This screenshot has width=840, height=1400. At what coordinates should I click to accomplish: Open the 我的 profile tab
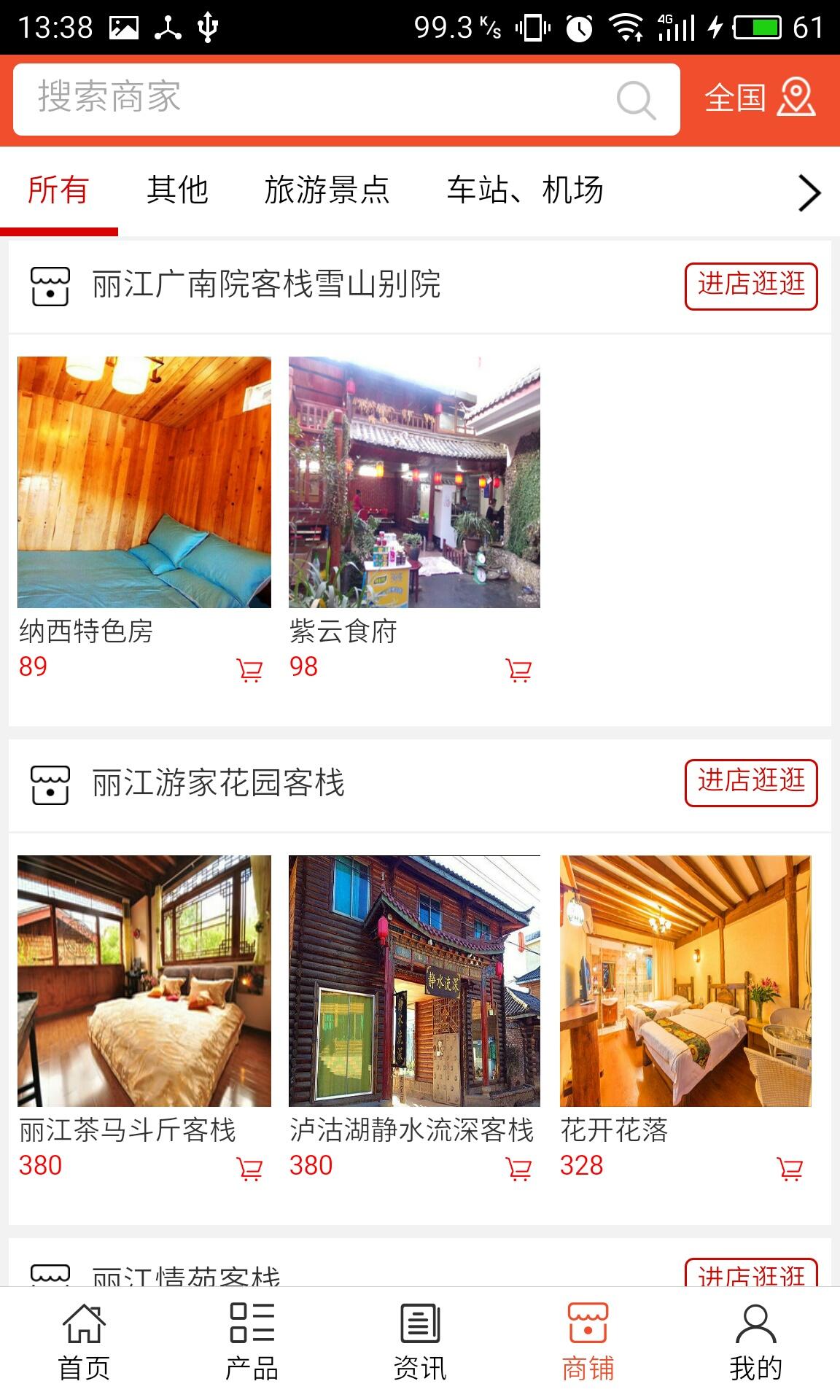point(755,1343)
